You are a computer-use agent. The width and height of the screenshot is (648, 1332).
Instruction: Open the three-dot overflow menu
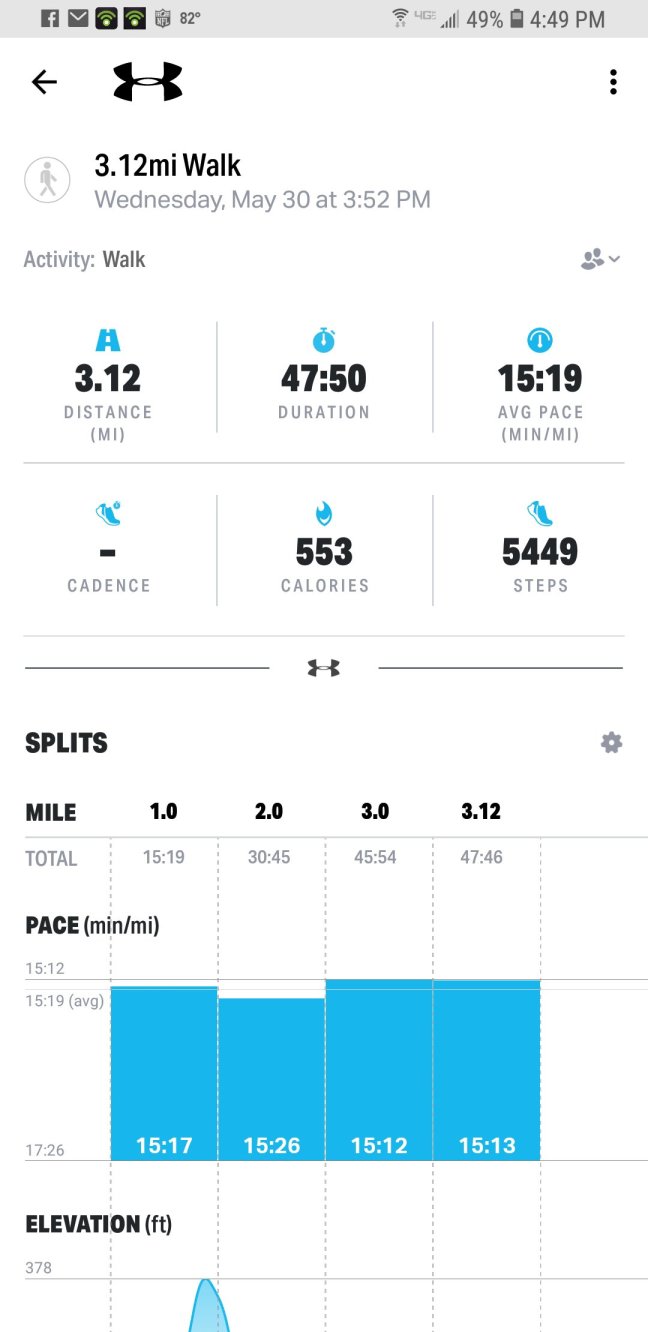pyautogui.click(x=613, y=82)
